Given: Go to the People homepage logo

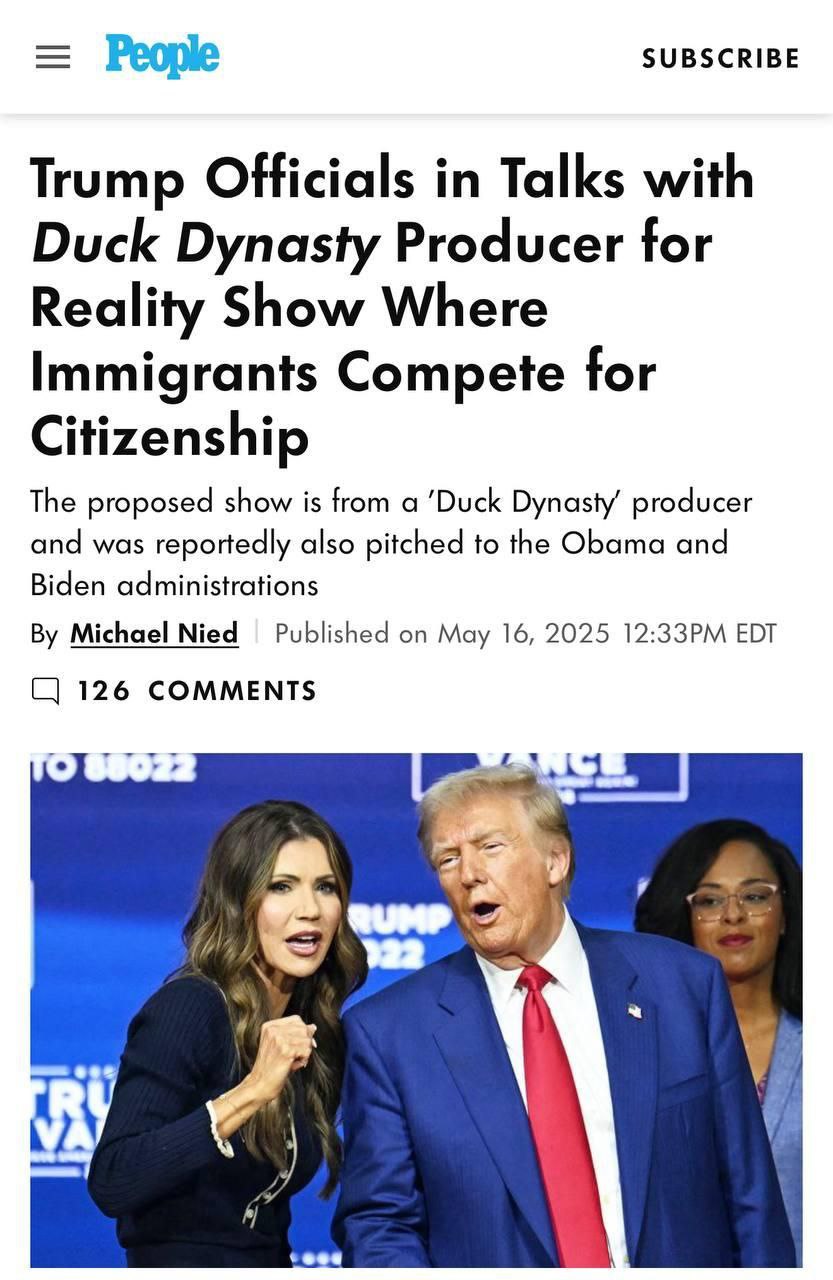Looking at the screenshot, I should tap(162, 56).
